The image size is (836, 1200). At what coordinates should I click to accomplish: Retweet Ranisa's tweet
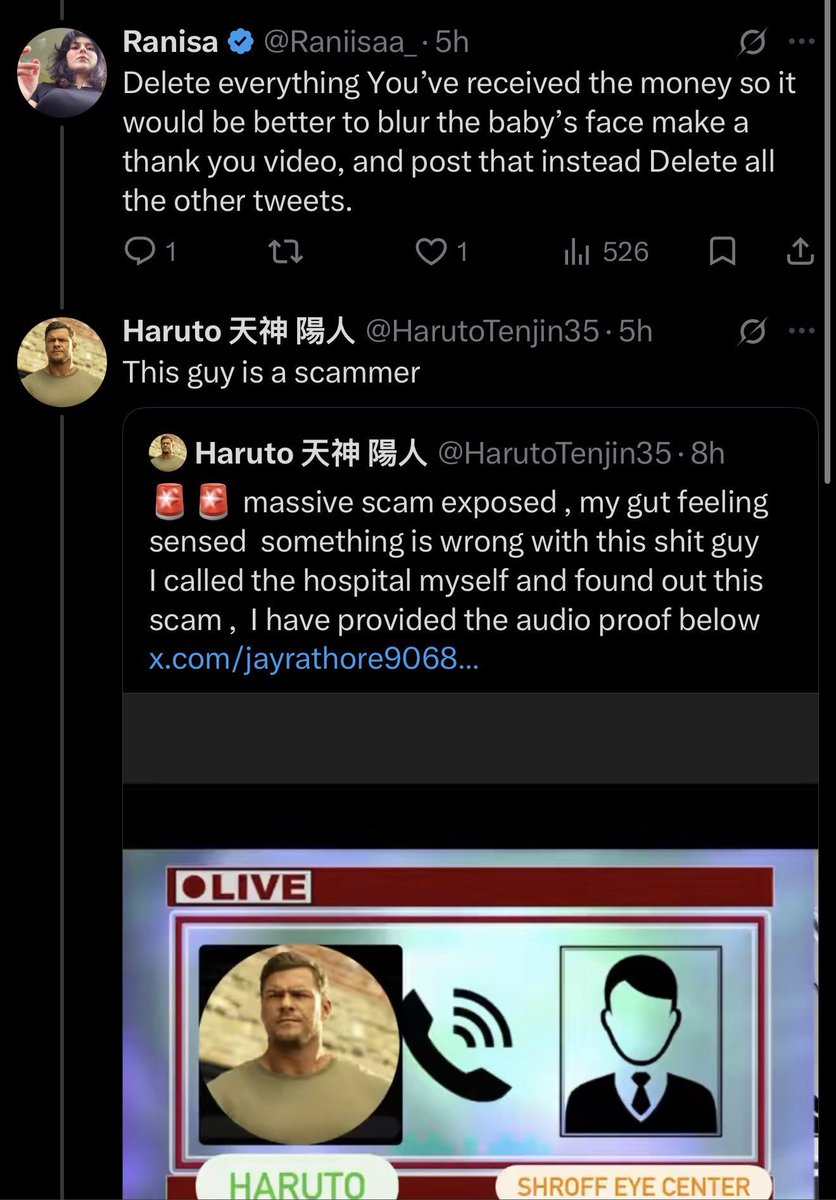pyautogui.click(x=287, y=253)
